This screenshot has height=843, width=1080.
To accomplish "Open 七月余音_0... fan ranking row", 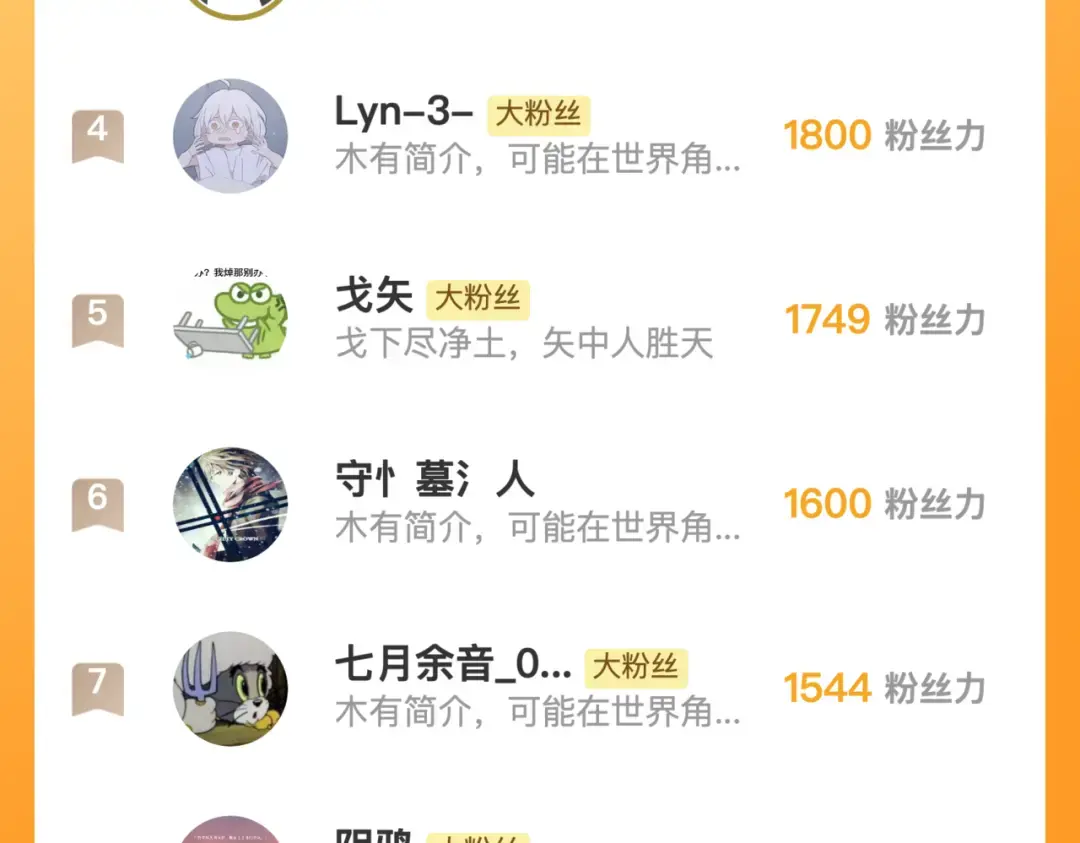I will [540, 688].
